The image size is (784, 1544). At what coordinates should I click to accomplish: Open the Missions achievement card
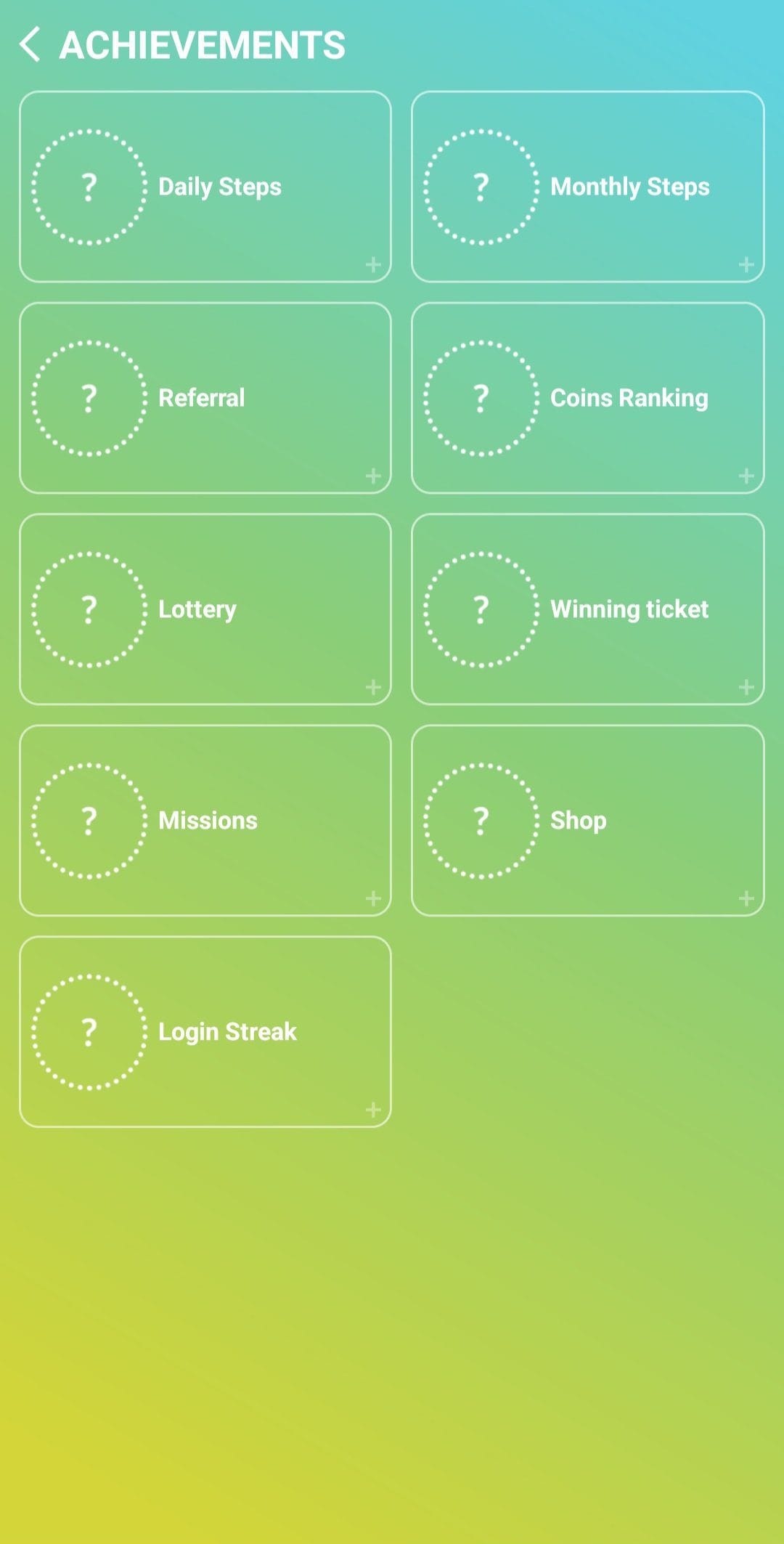tap(205, 821)
